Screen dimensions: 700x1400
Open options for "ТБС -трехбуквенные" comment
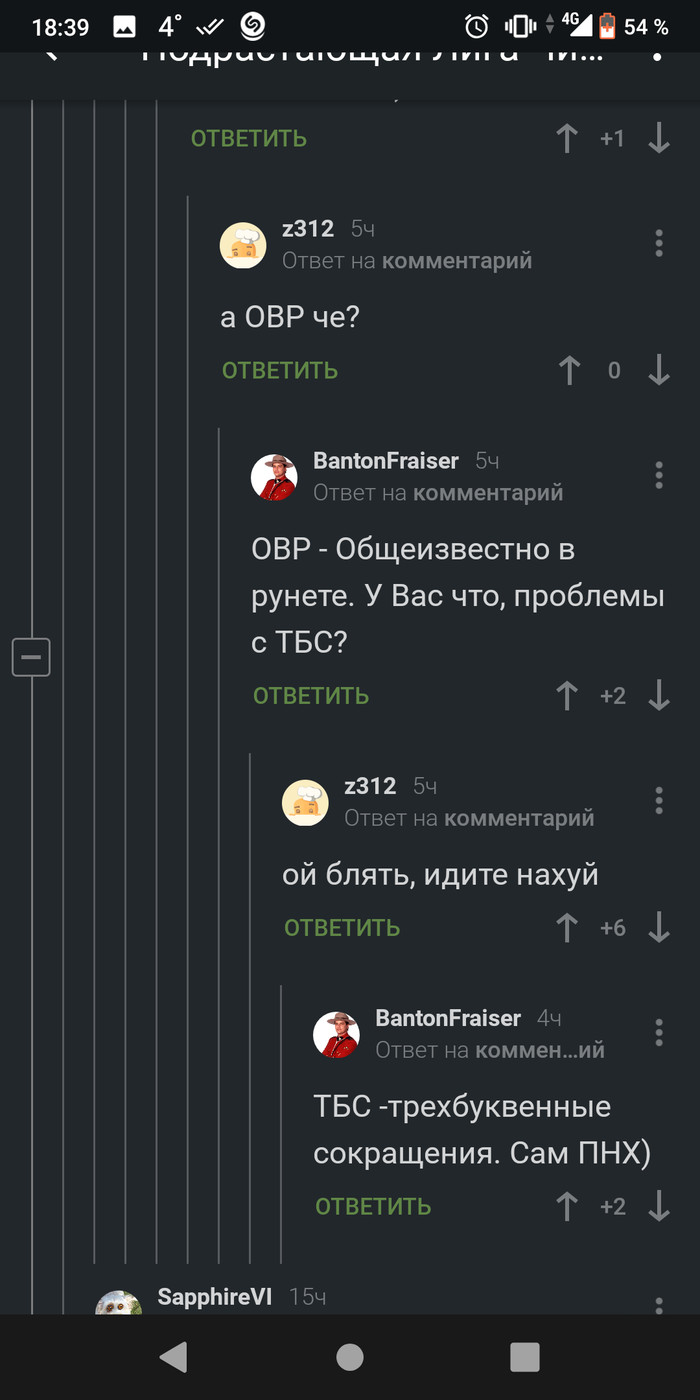pos(658,1032)
